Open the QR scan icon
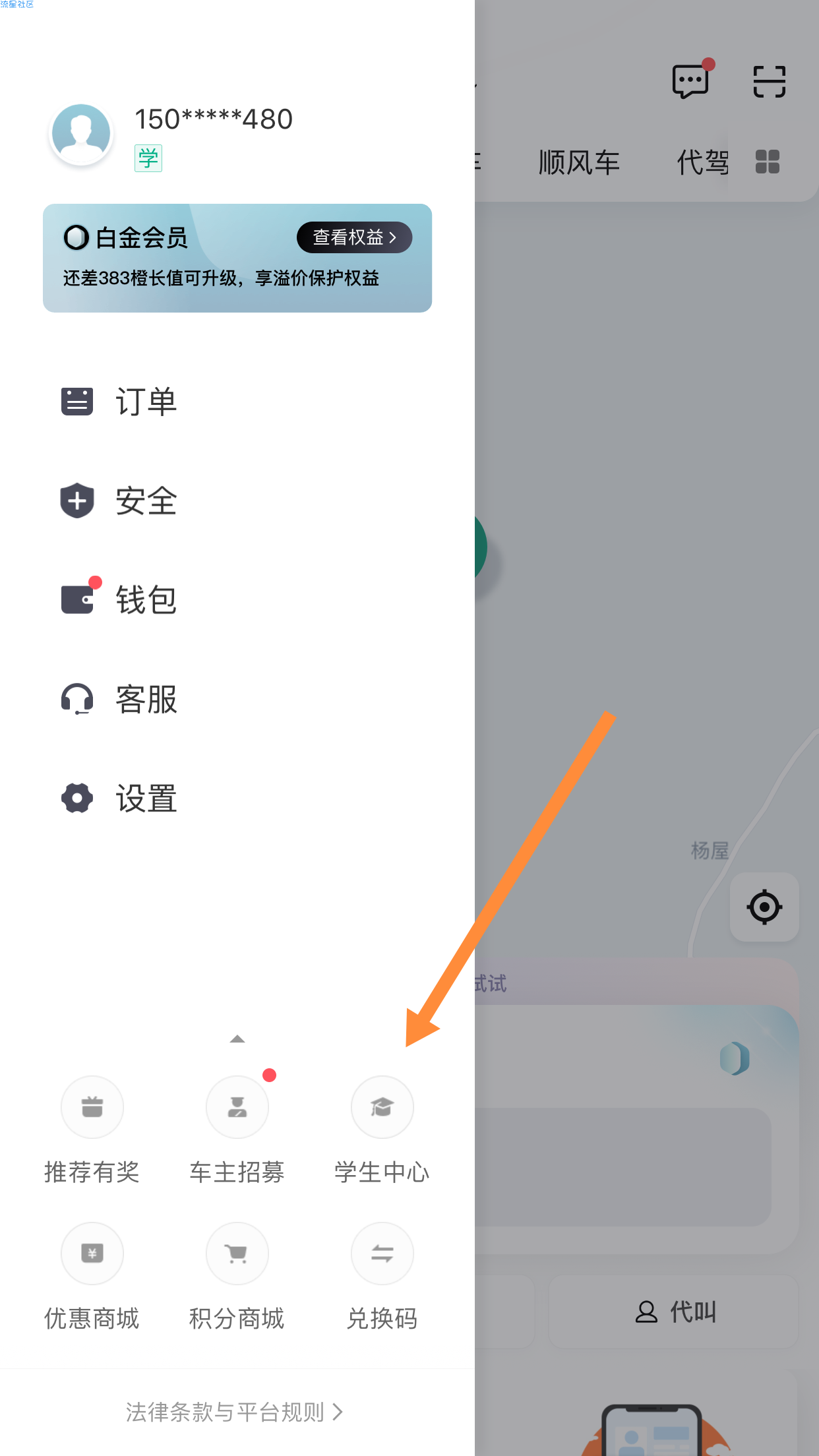819x1456 pixels. [x=769, y=82]
